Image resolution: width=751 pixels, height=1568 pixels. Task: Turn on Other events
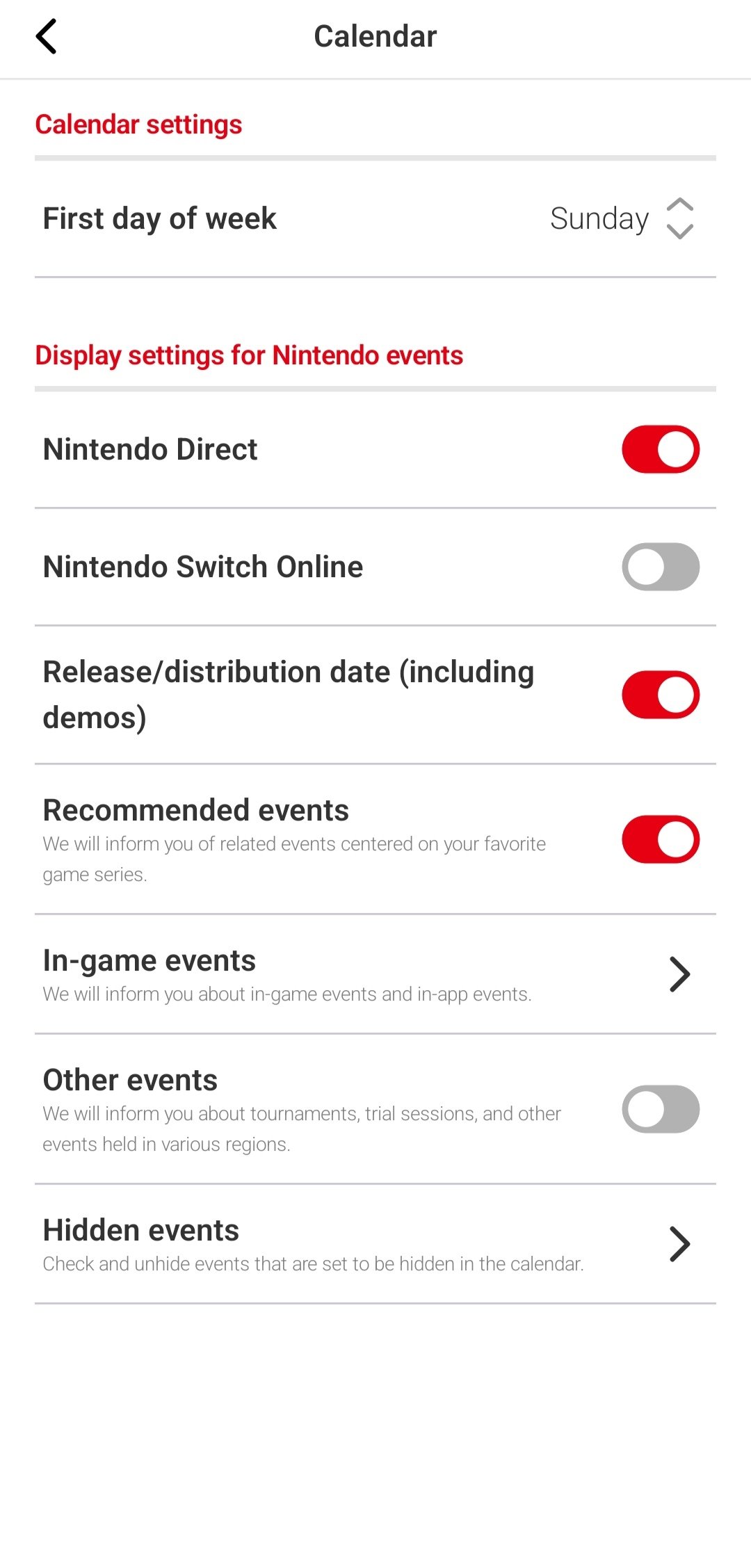pyautogui.click(x=660, y=1109)
